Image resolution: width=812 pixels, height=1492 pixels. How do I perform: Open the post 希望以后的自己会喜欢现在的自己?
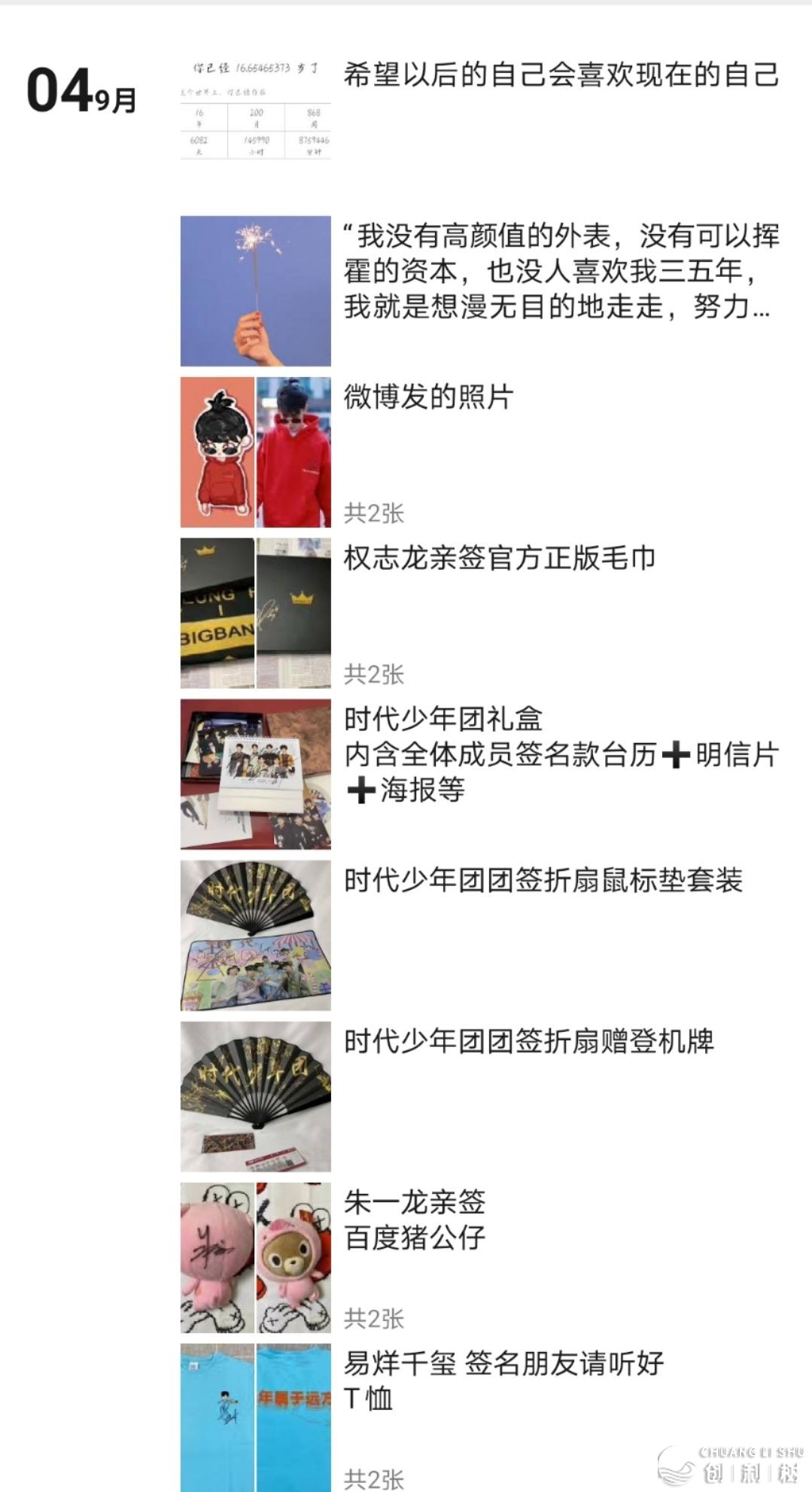(561, 76)
